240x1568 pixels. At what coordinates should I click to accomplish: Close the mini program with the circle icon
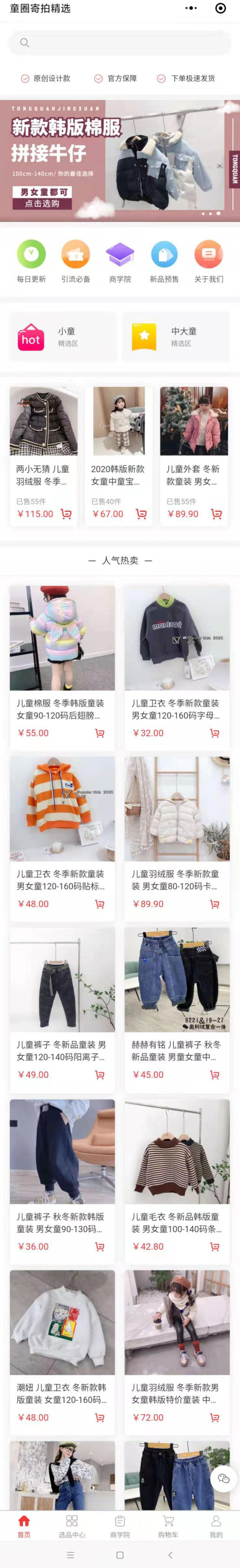(x=221, y=8)
